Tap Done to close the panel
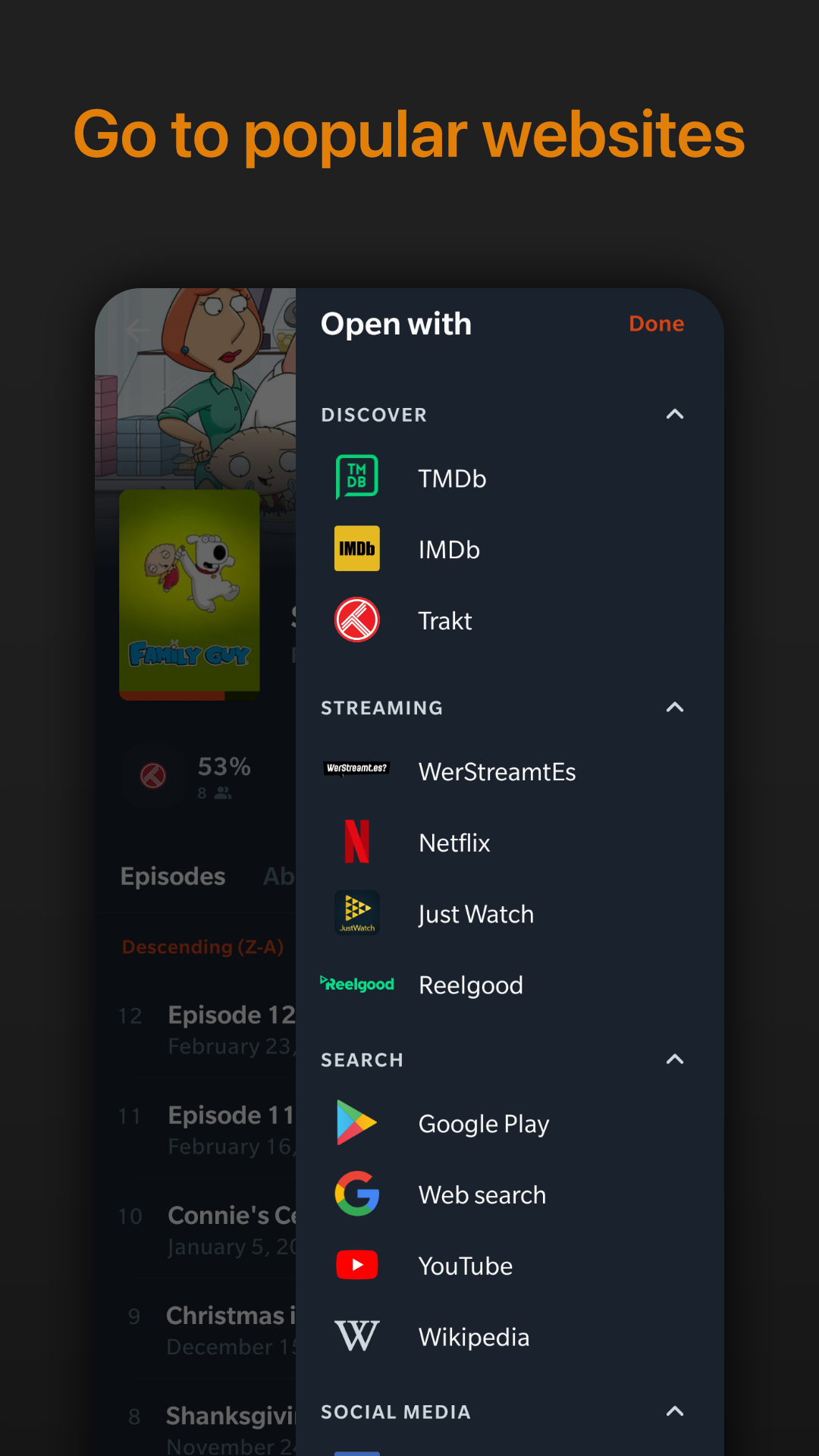The height and width of the screenshot is (1456, 819). pos(655,323)
